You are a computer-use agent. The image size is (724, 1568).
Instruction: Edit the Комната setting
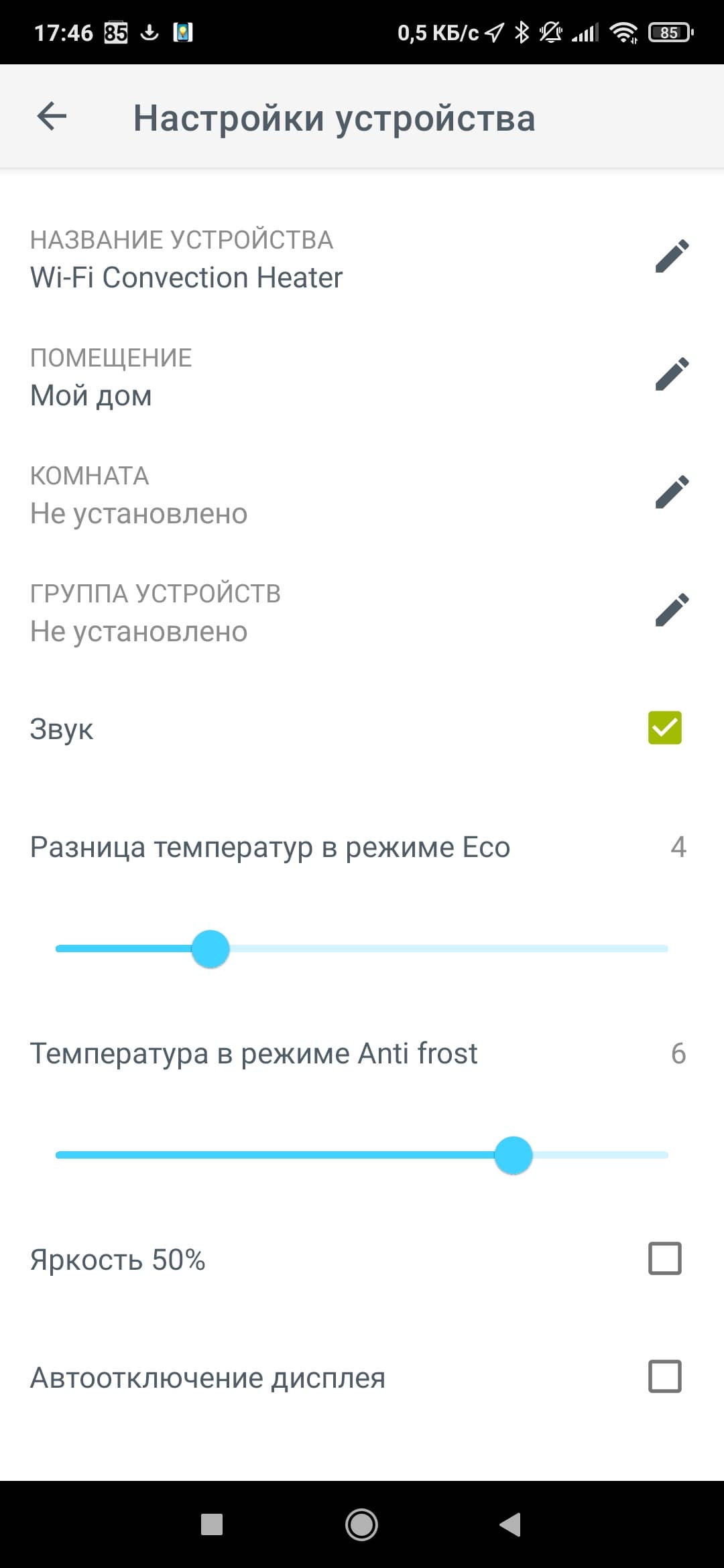[x=672, y=493]
